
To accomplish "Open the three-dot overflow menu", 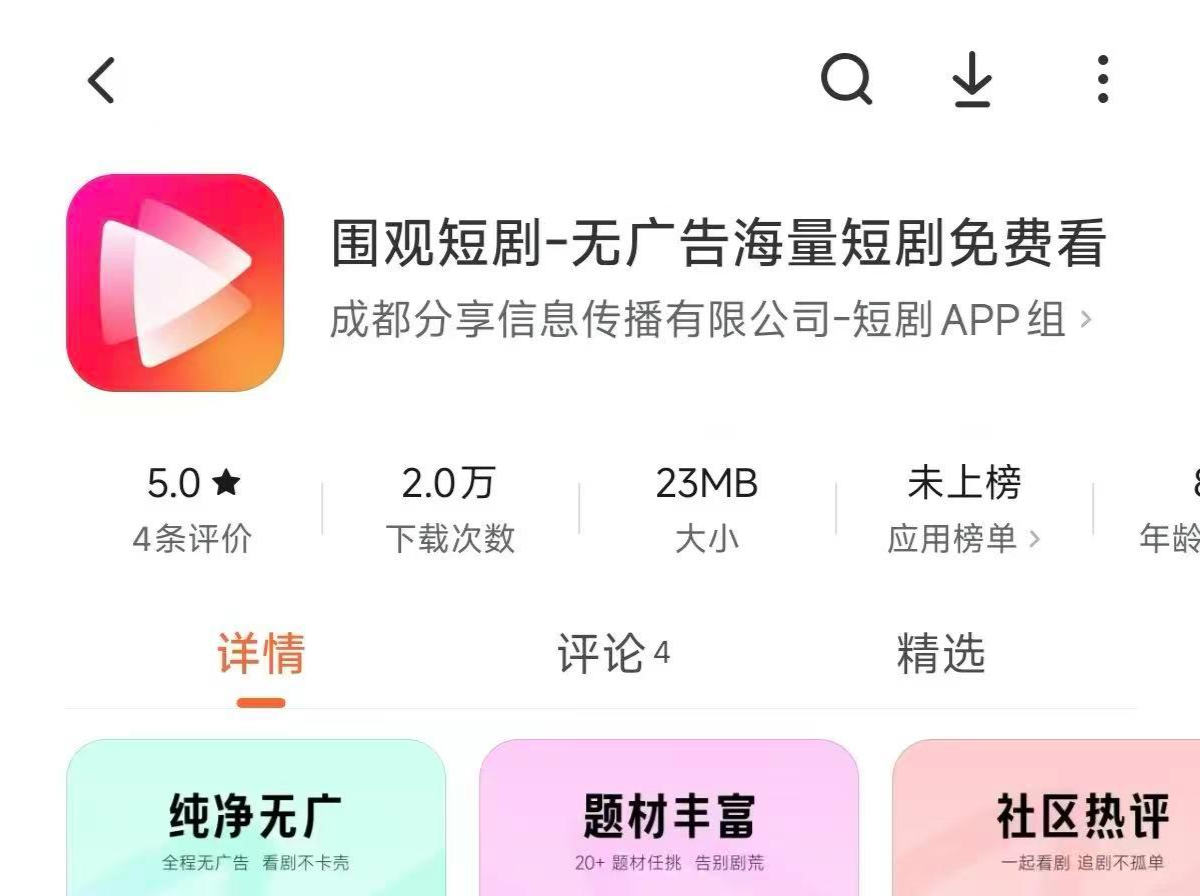I will 1102,80.
